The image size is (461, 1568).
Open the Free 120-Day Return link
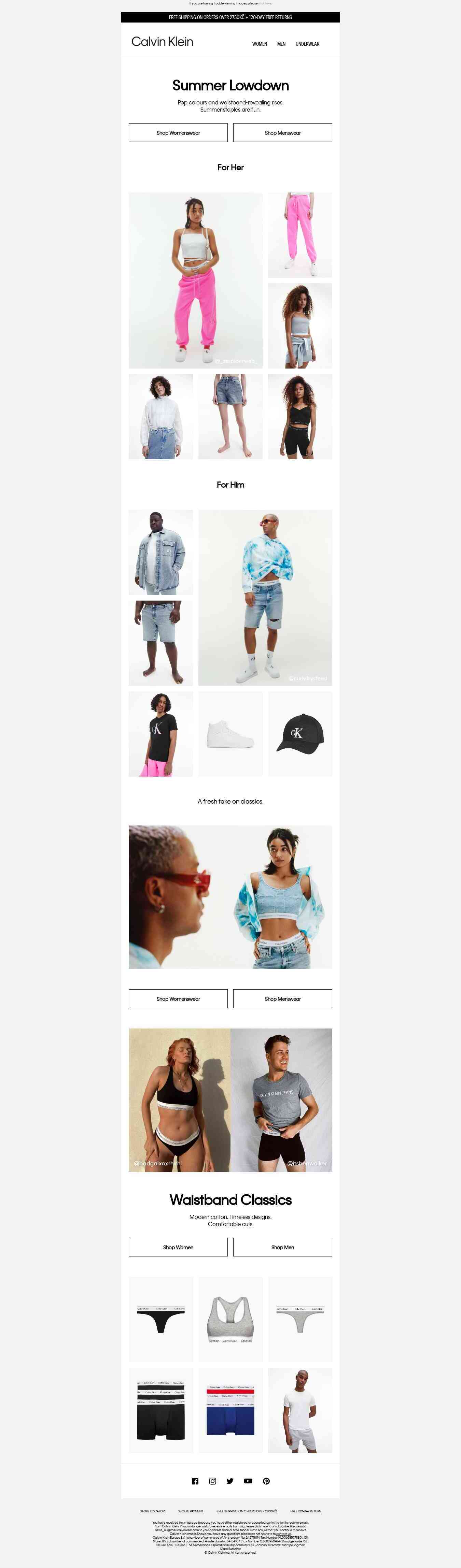(306, 1511)
